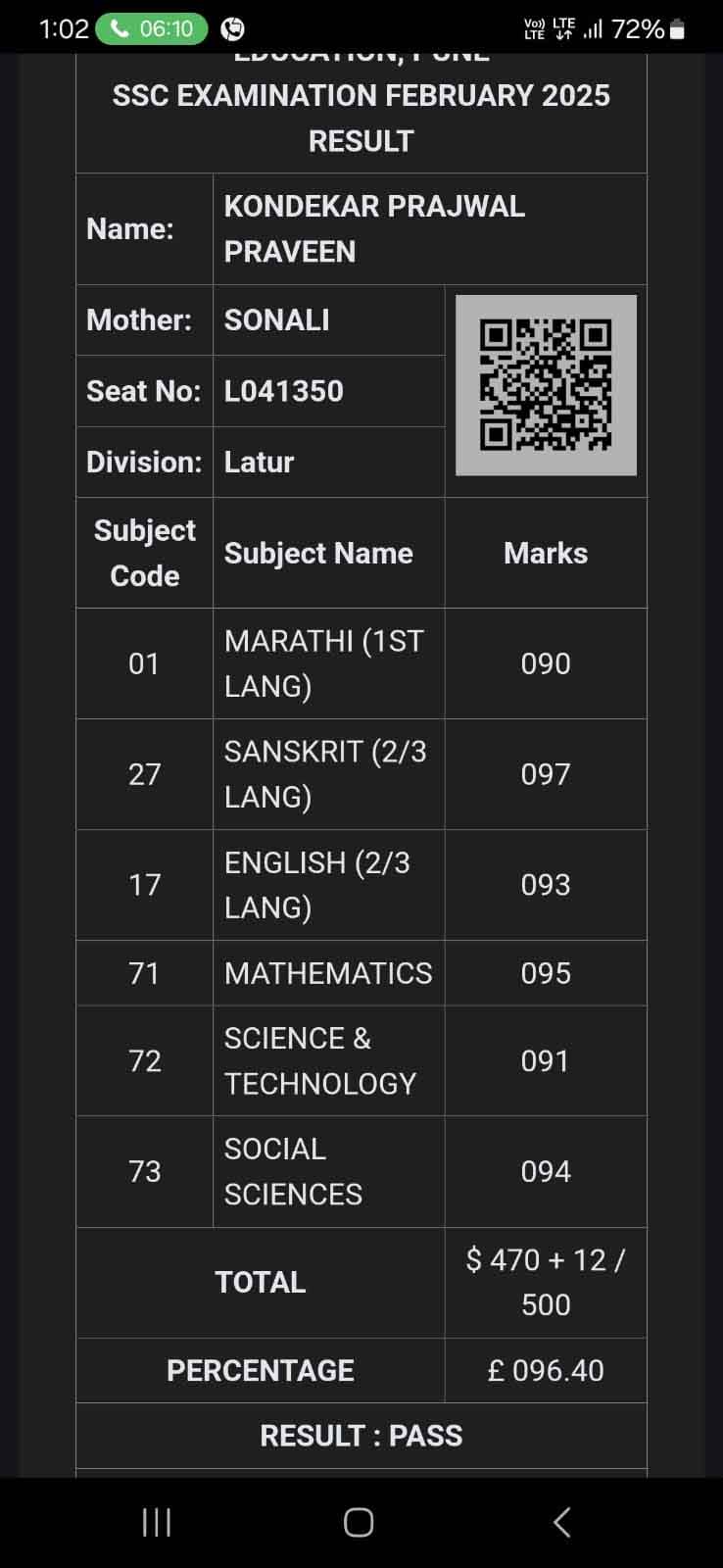Return to the ongoing call chip
This screenshot has height=1568, width=723.
tap(152, 28)
